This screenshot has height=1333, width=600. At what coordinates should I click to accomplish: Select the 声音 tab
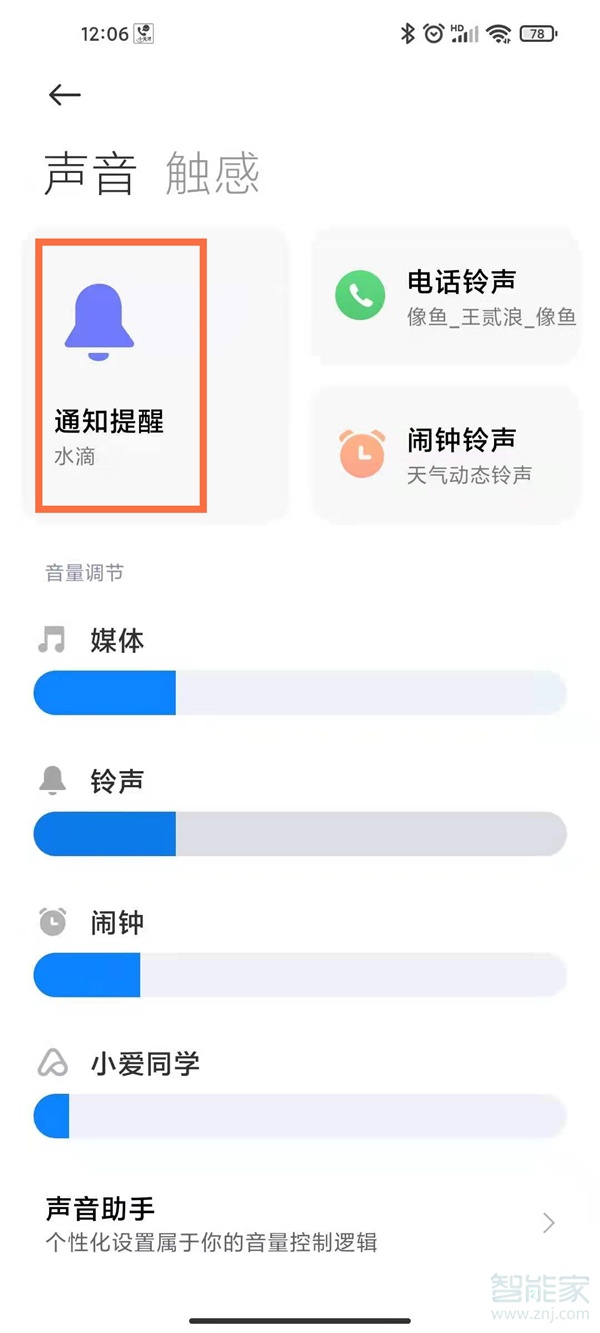[90, 172]
